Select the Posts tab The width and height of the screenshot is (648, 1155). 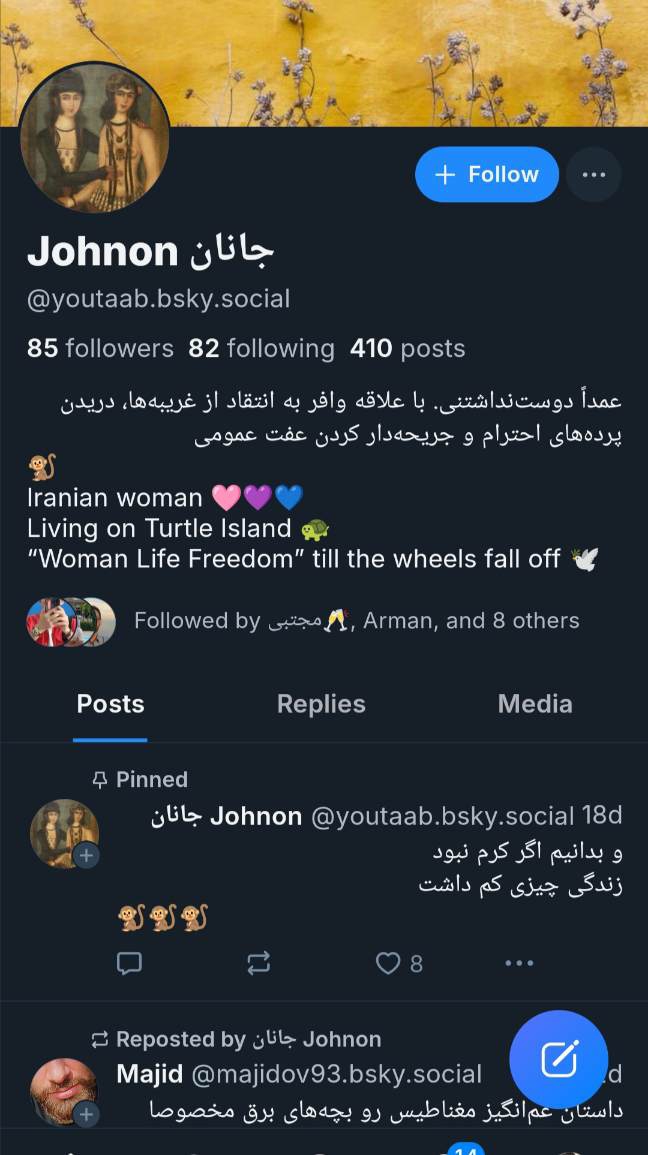coord(110,704)
